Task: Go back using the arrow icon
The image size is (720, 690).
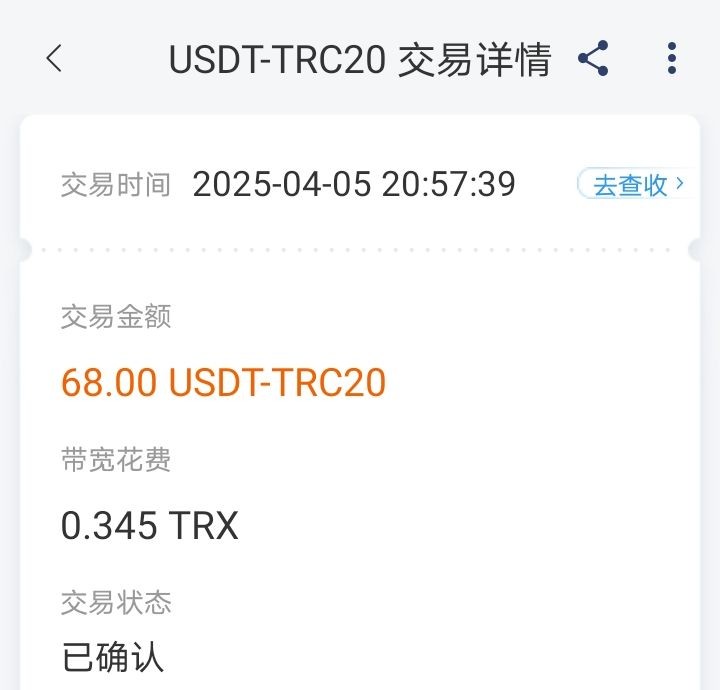Action: [55, 59]
